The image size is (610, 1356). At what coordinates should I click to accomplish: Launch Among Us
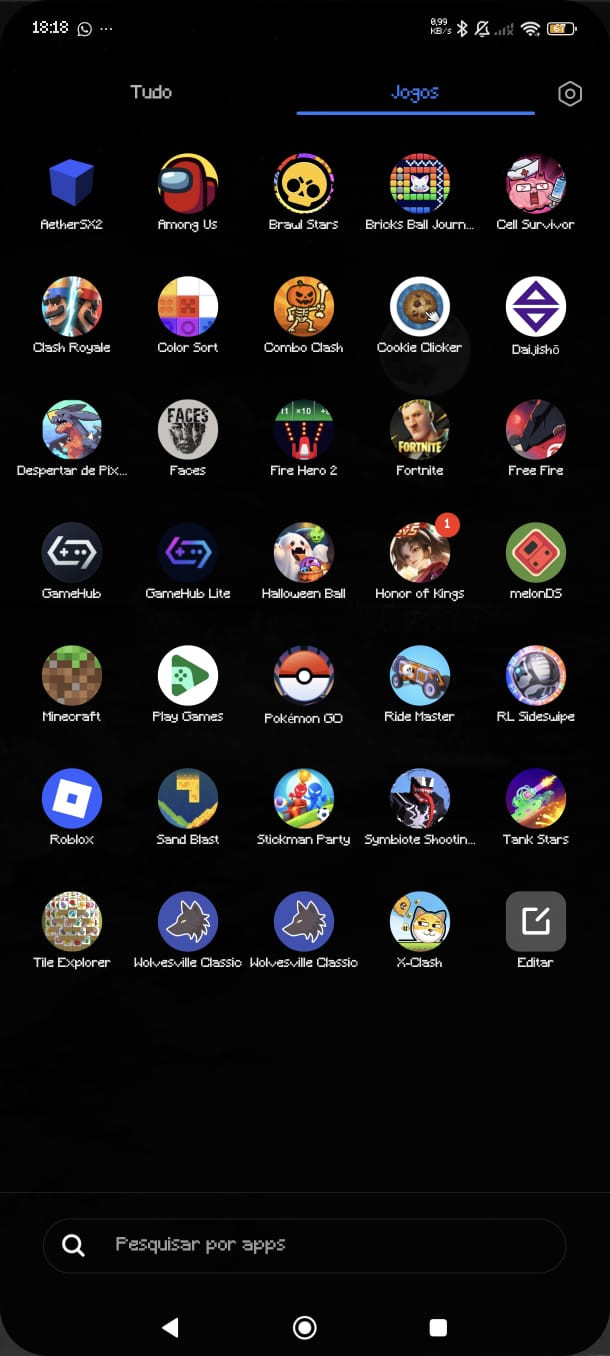pyautogui.click(x=188, y=185)
